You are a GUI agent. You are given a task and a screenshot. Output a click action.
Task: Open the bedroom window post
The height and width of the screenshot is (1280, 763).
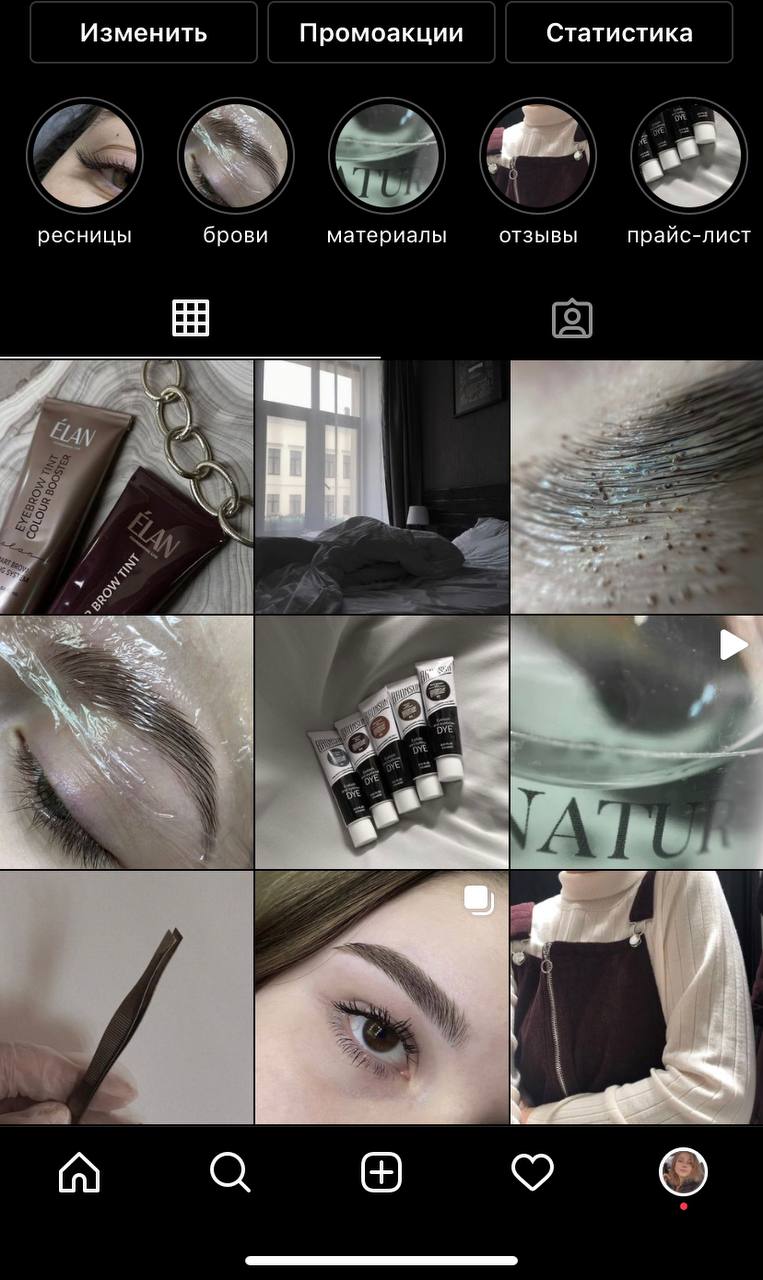tap(381, 487)
